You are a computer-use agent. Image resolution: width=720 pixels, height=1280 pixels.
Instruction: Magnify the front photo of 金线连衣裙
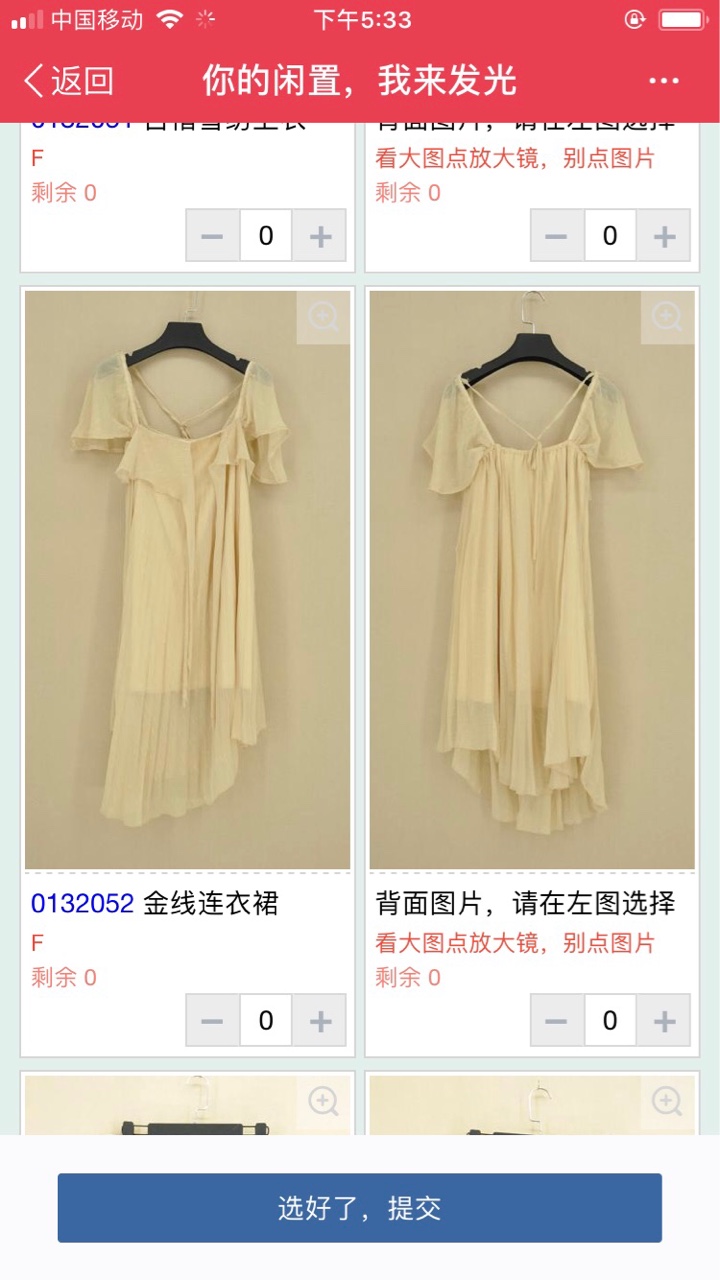pyautogui.click(x=323, y=318)
